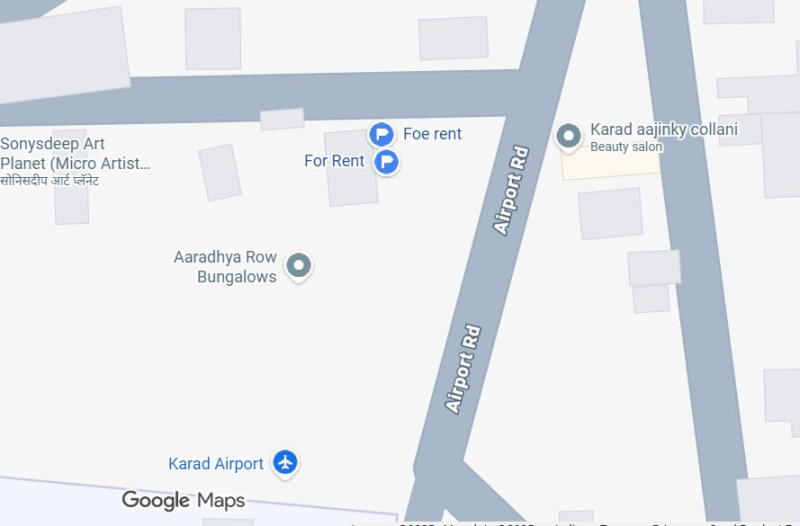The height and width of the screenshot is (526, 800).
Task: Select the For Rent parking marker
Action: [387, 161]
